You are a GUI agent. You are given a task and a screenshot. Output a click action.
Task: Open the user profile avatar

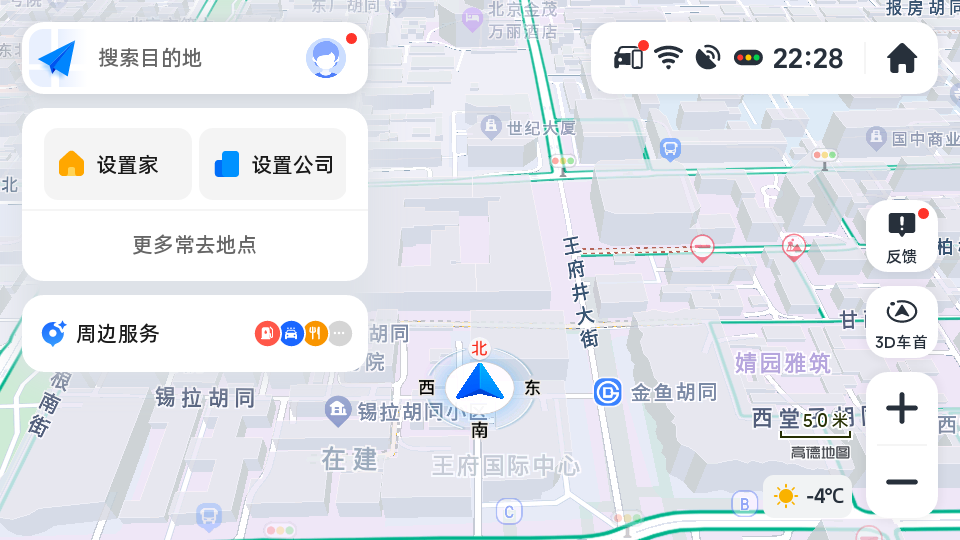325,58
